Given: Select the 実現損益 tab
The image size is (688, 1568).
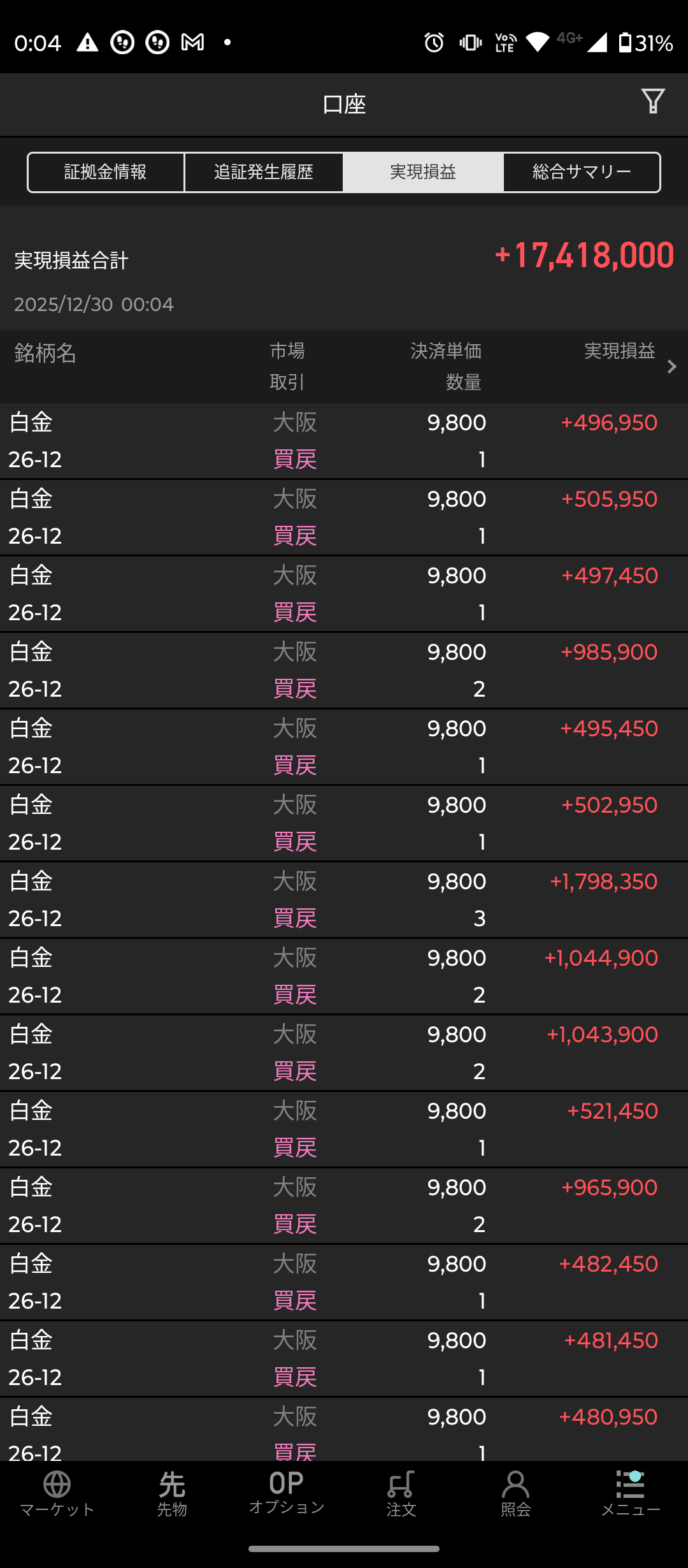Looking at the screenshot, I should (x=423, y=172).
